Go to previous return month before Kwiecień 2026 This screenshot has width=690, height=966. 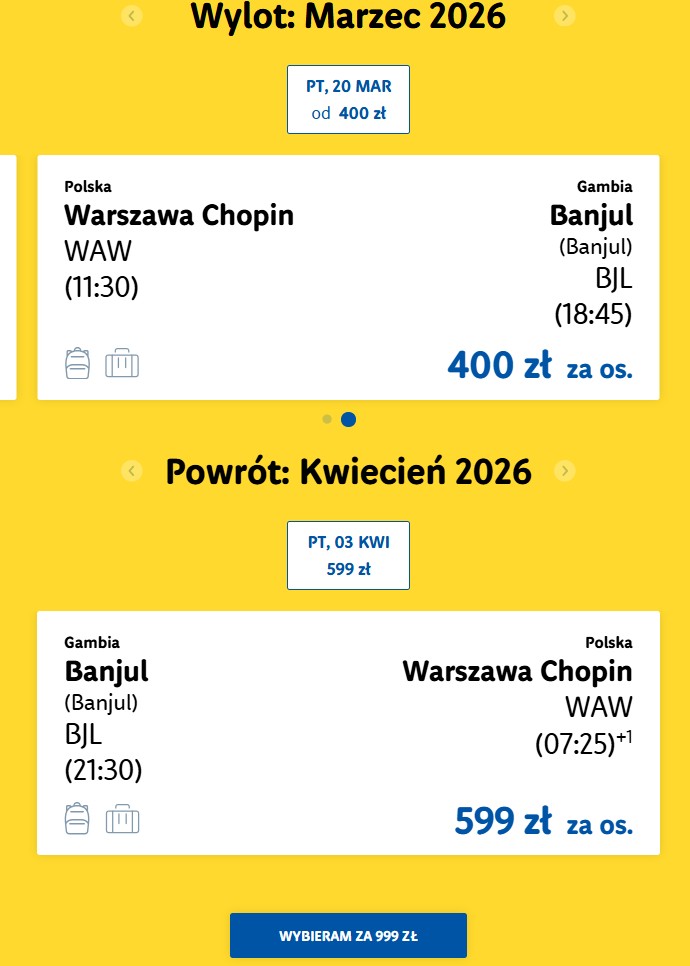click(x=132, y=470)
